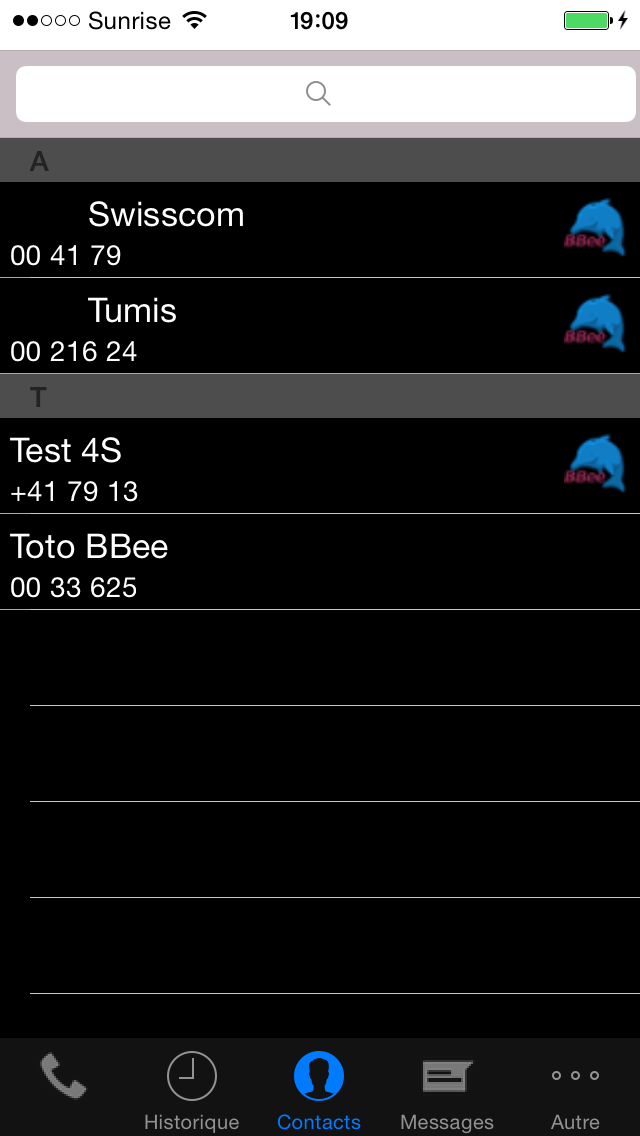Switch to the phone dialer tab

64,1087
